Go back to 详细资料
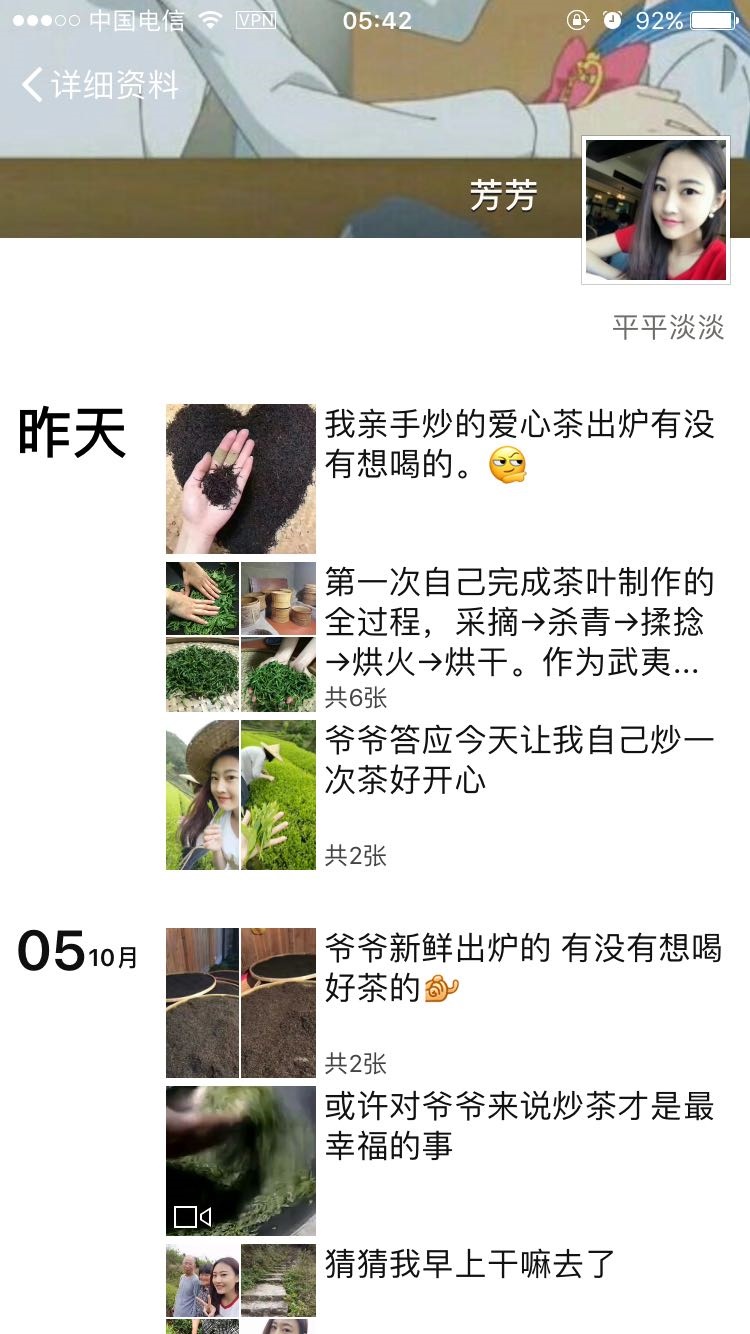750x1334 pixels. (98, 85)
